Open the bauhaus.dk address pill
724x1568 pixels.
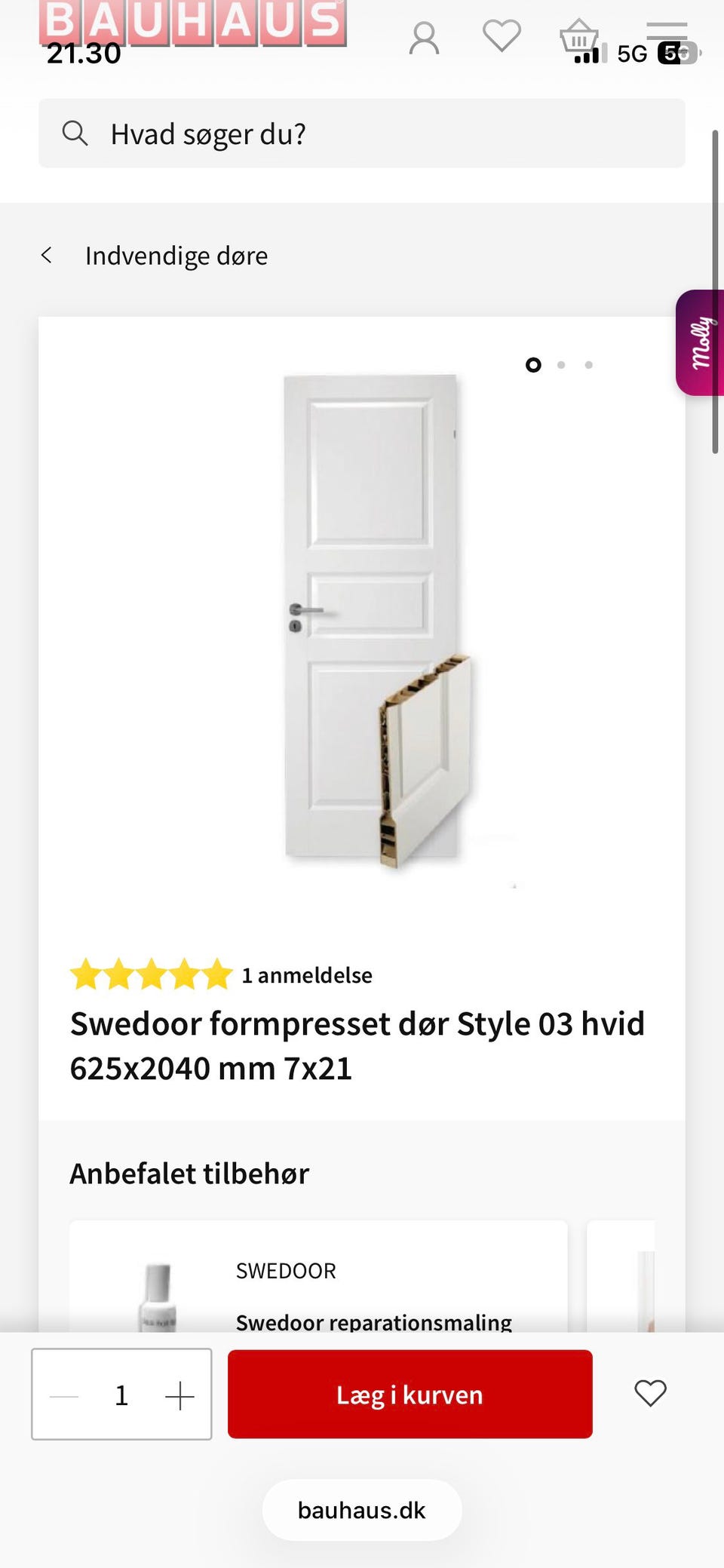[x=361, y=1509]
